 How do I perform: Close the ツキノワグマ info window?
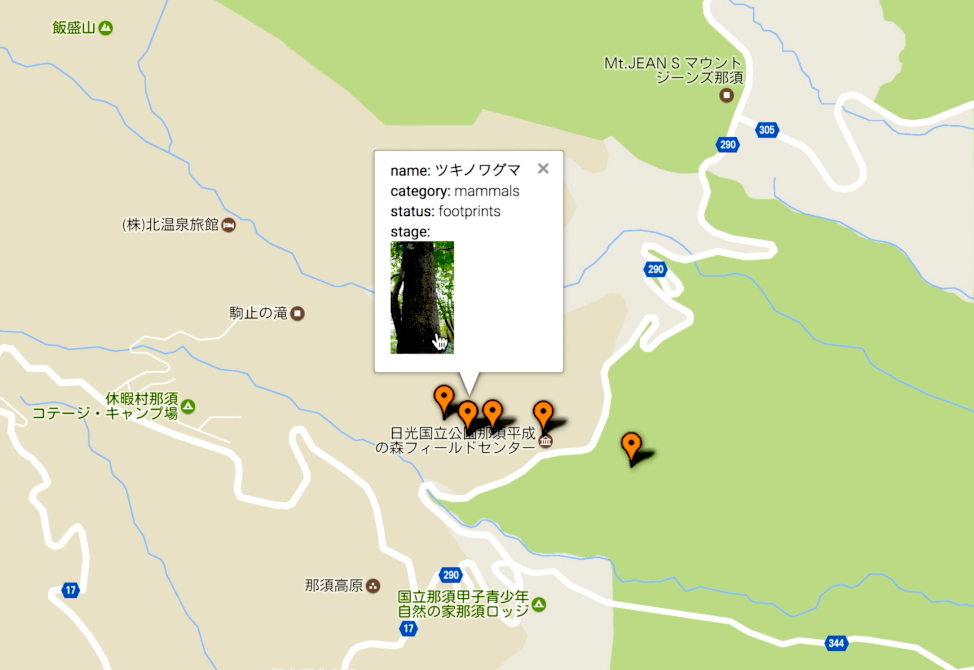[543, 168]
